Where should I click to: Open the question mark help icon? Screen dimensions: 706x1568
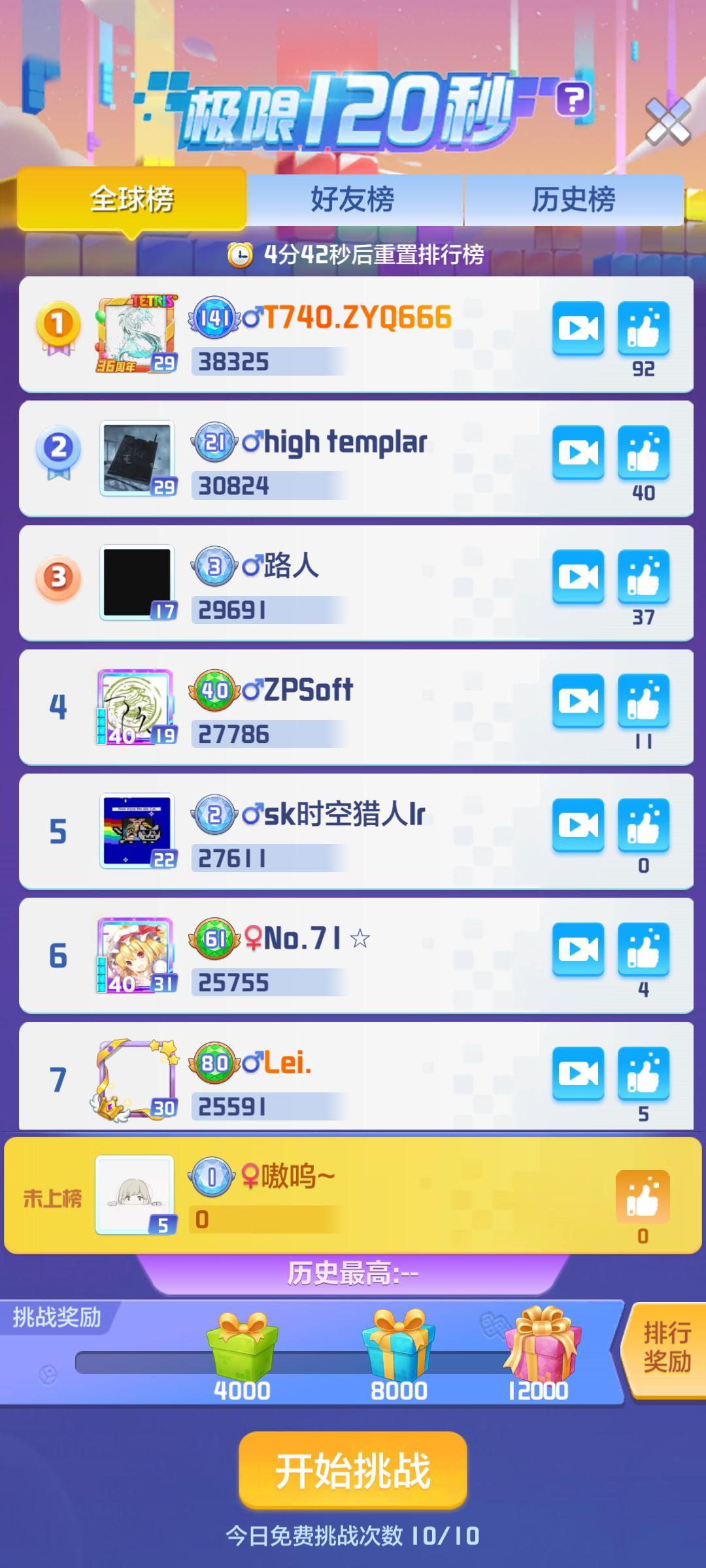pyautogui.click(x=573, y=100)
